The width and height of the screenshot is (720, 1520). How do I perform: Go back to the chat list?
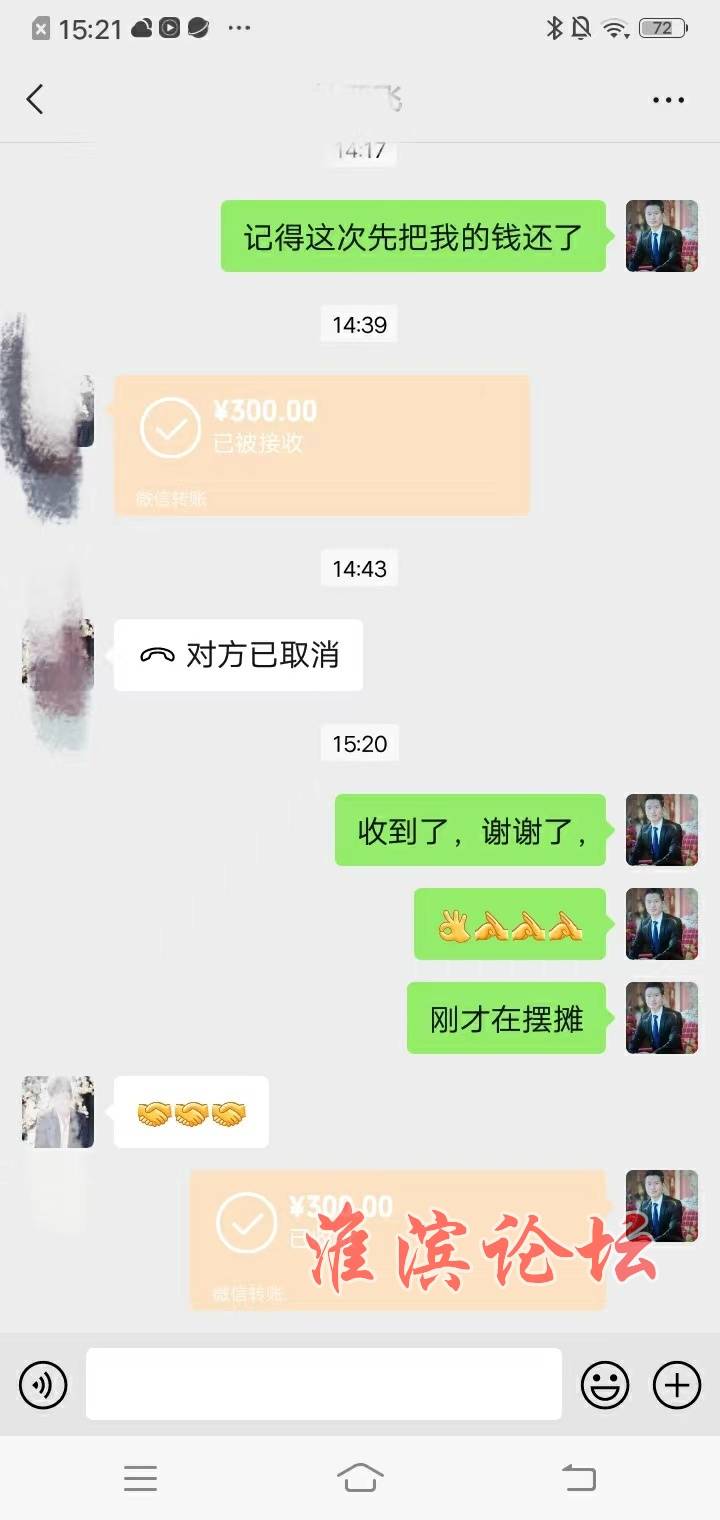click(x=35, y=99)
